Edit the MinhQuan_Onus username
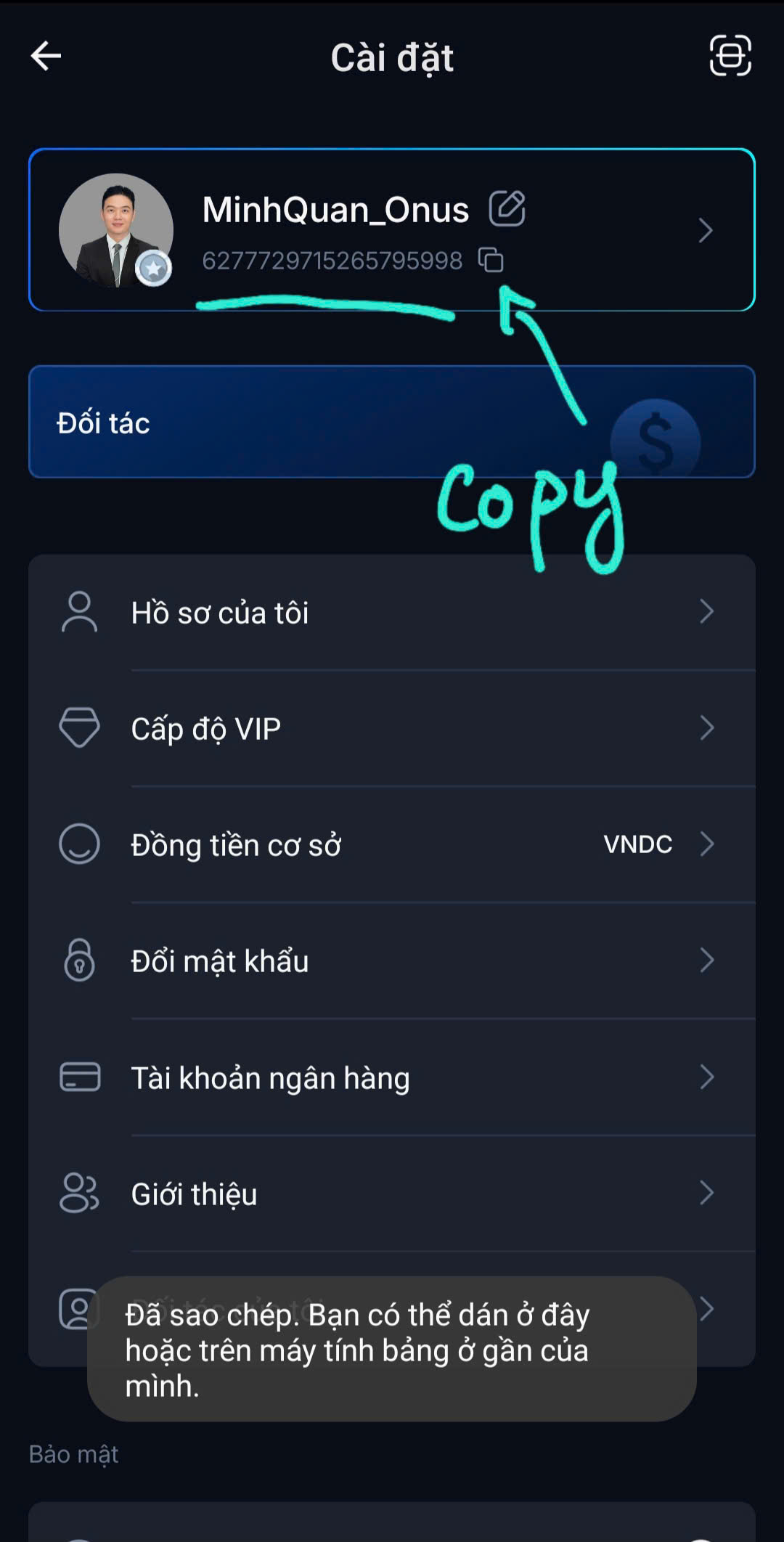Image resolution: width=784 pixels, height=1542 pixels. 507,209
